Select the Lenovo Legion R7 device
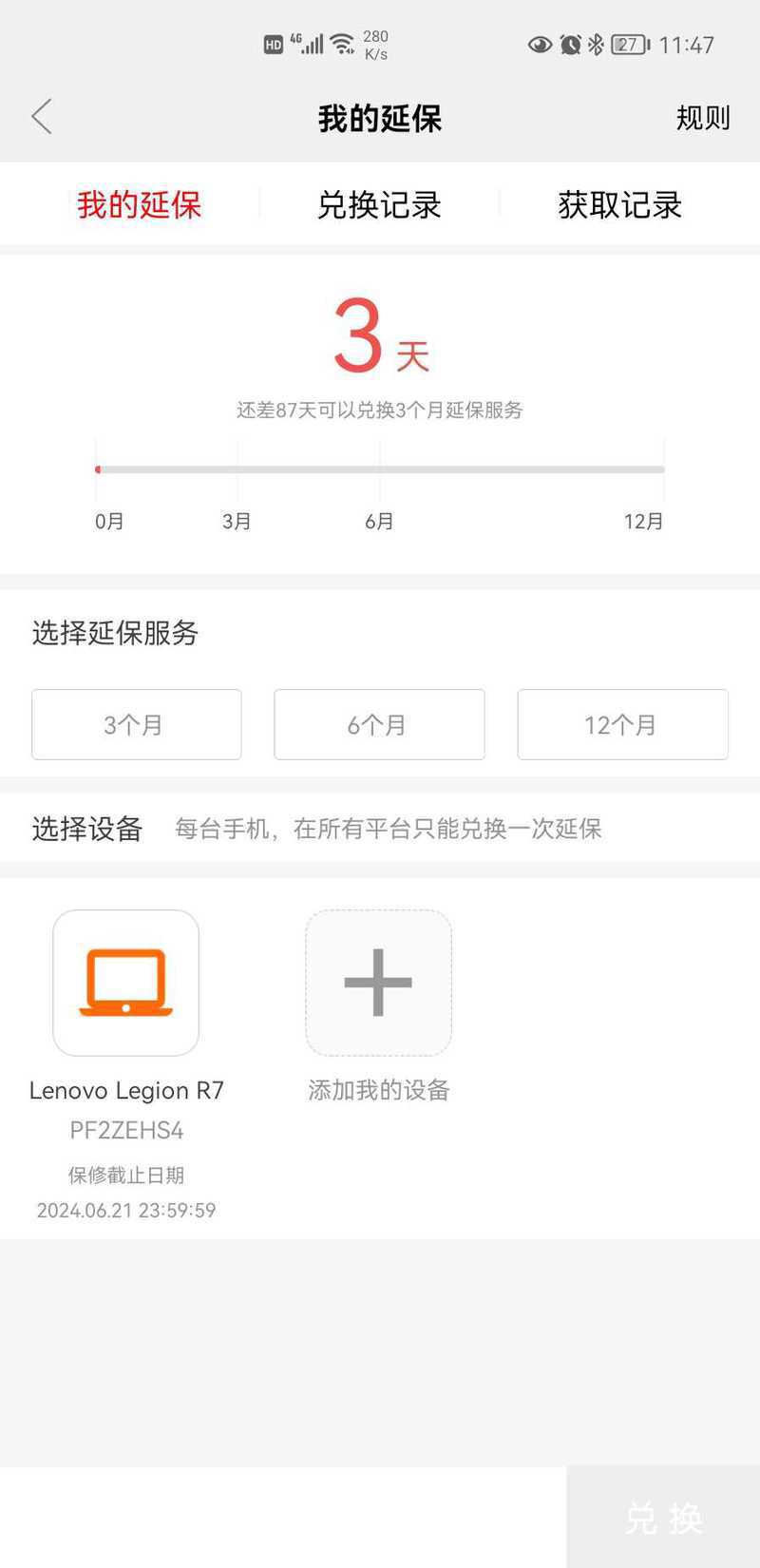Screen dimensions: 760x1568 tap(125, 984)
